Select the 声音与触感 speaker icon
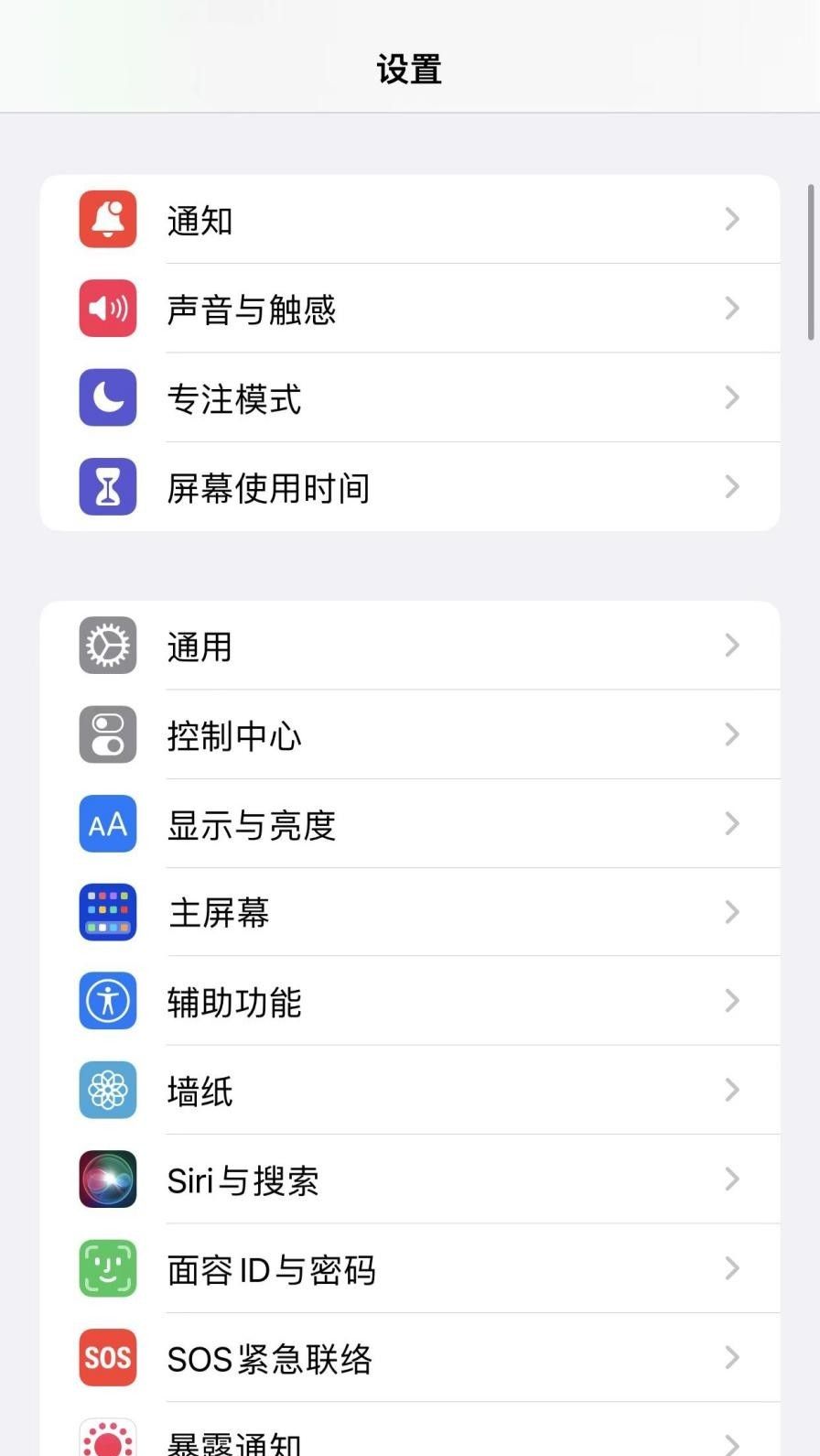The image size is (820, 1456). pos(107,309)
